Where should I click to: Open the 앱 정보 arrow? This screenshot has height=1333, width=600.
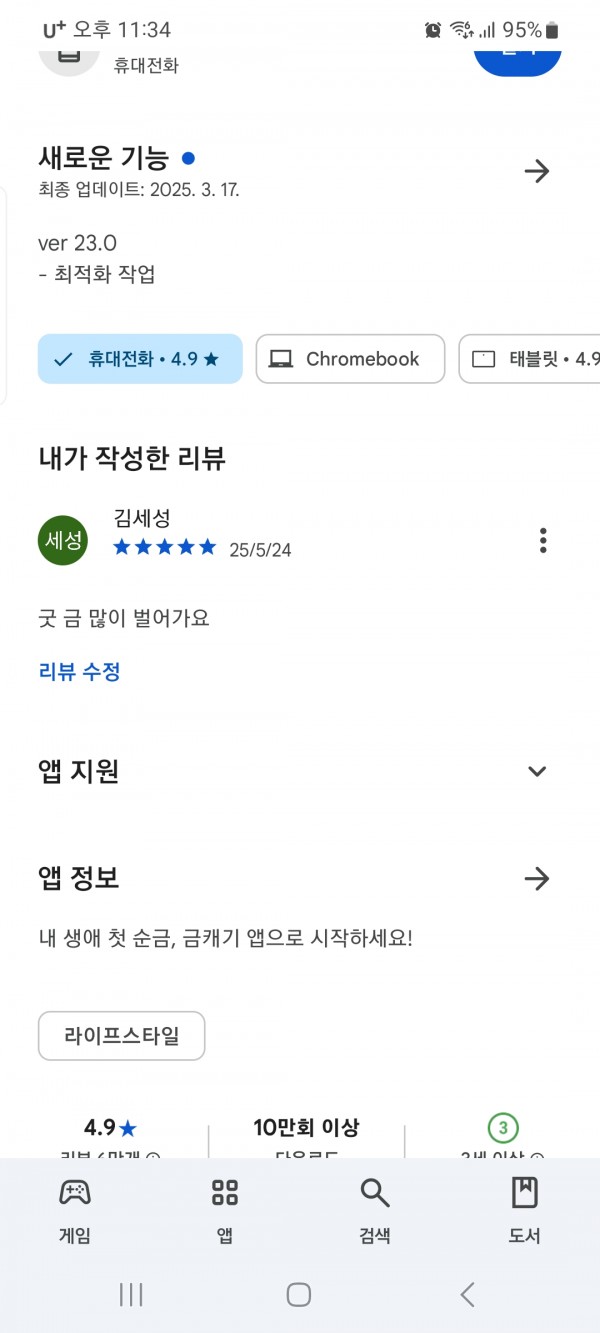click(x=537, y=879)
